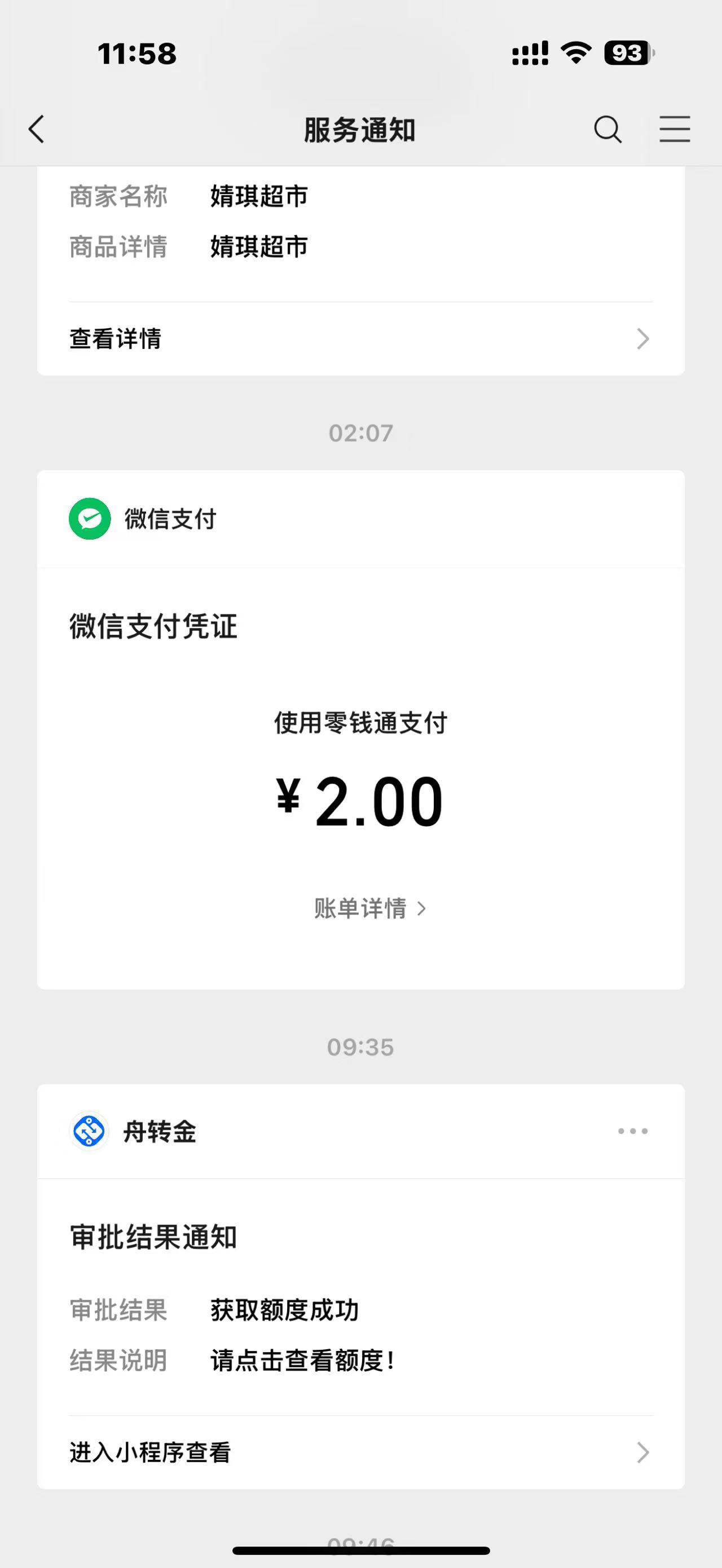Open 查看详情 for 婧琪超市 payment
722x1568 pixels.
(x=360, y=338)
